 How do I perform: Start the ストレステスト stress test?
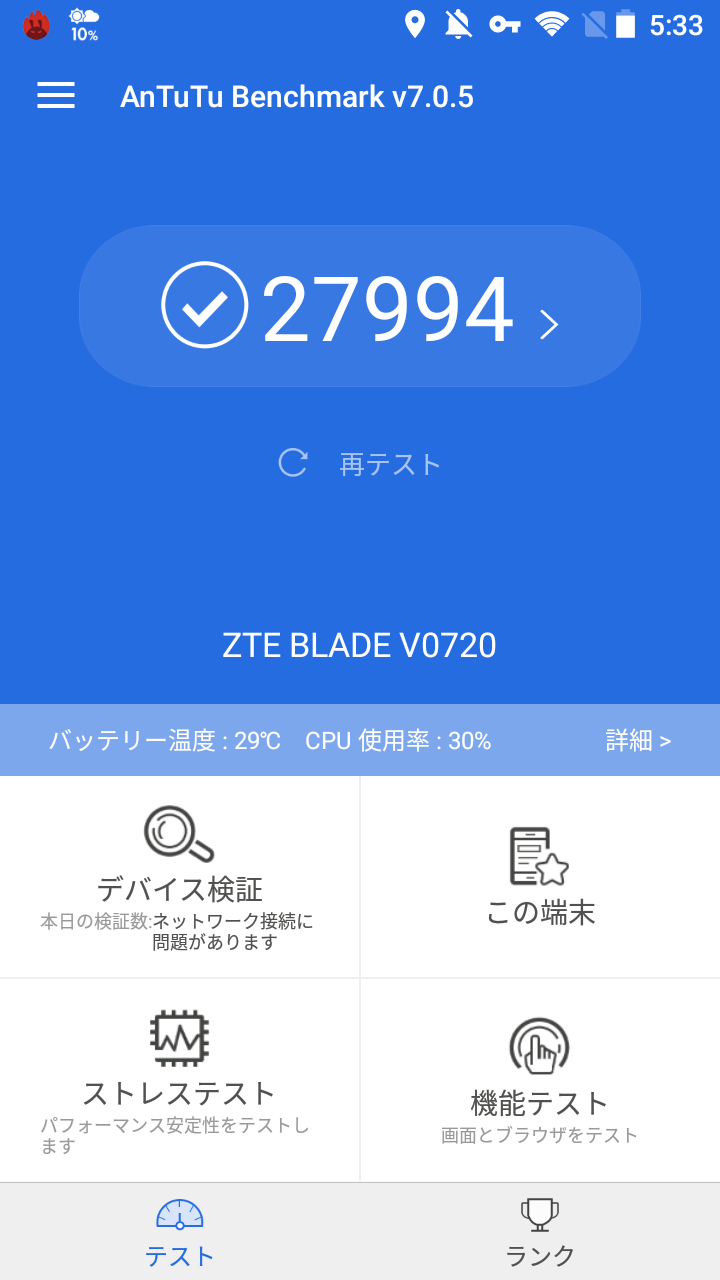click(x=179, y=1080)
